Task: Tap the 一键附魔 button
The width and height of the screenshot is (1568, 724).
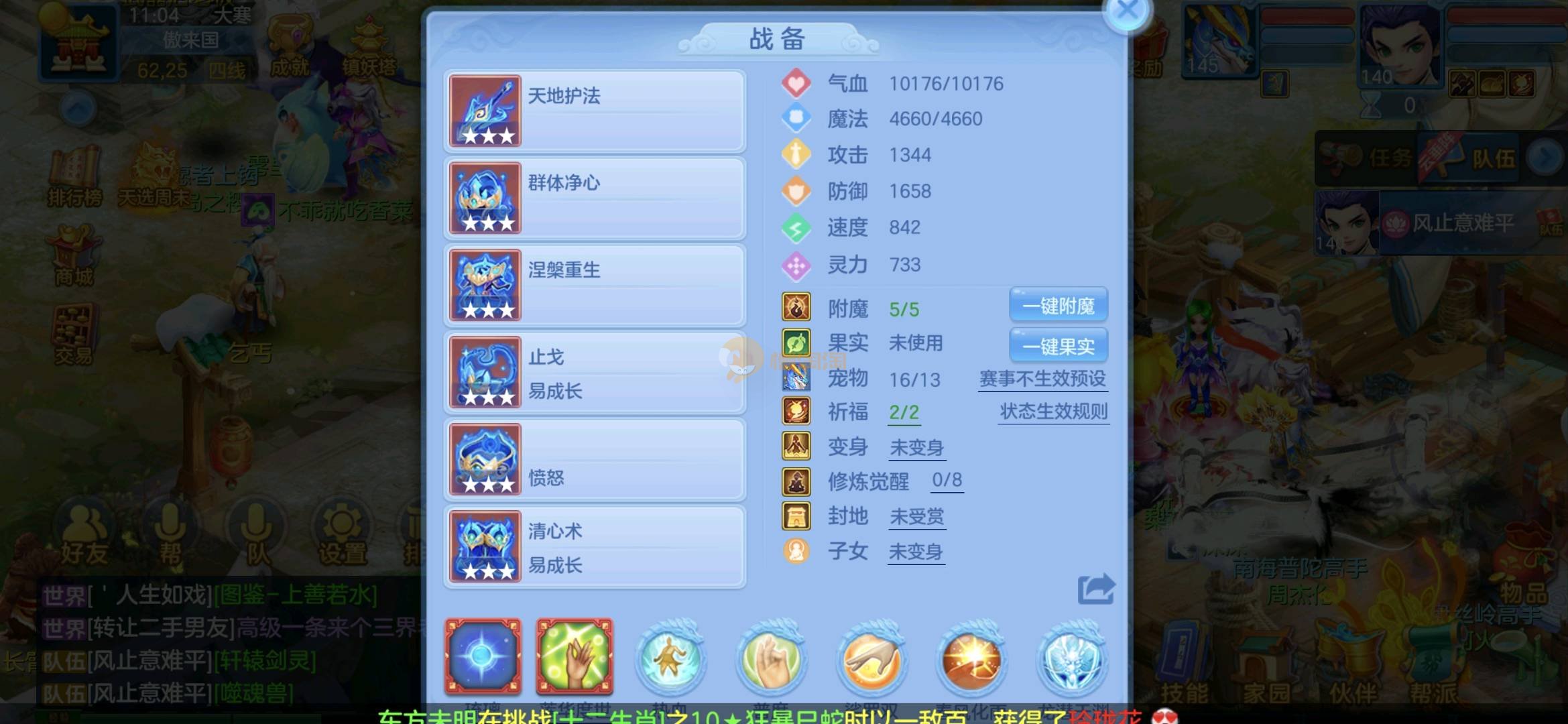Action: tap(1058, 306)
